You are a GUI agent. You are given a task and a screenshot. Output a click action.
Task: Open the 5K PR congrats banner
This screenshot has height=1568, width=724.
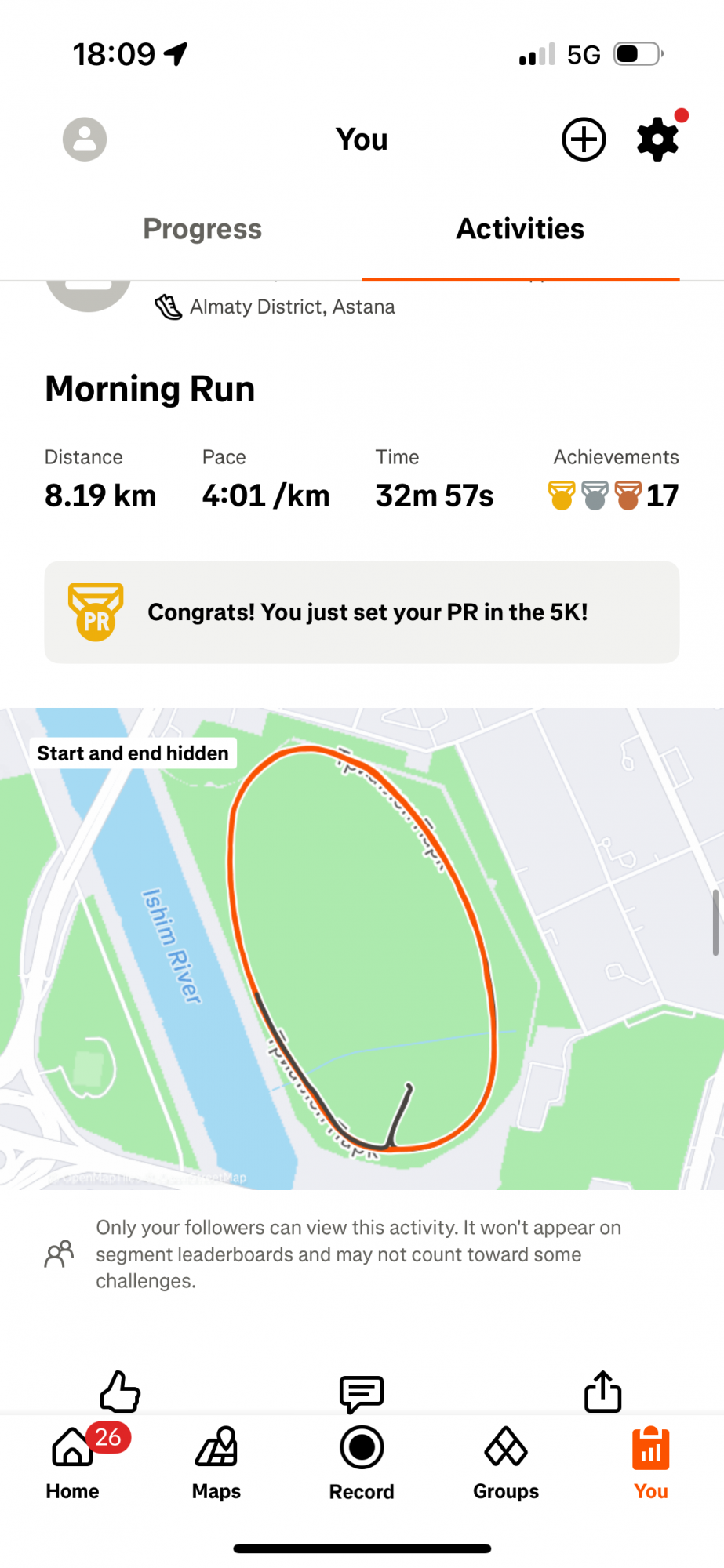362,612
